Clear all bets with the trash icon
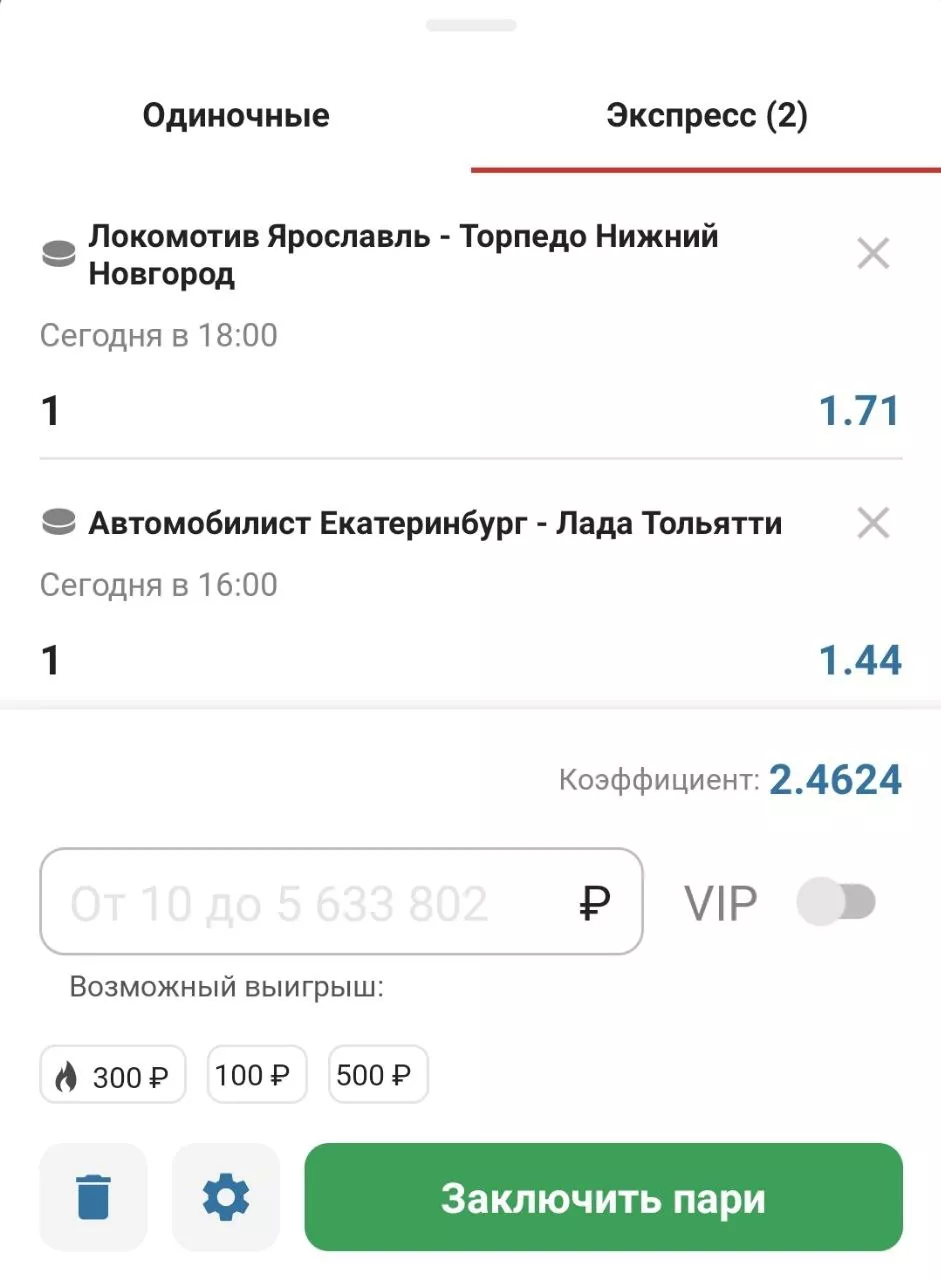The height and width of the screenshot is (1280, 941). click(93, 1197)
